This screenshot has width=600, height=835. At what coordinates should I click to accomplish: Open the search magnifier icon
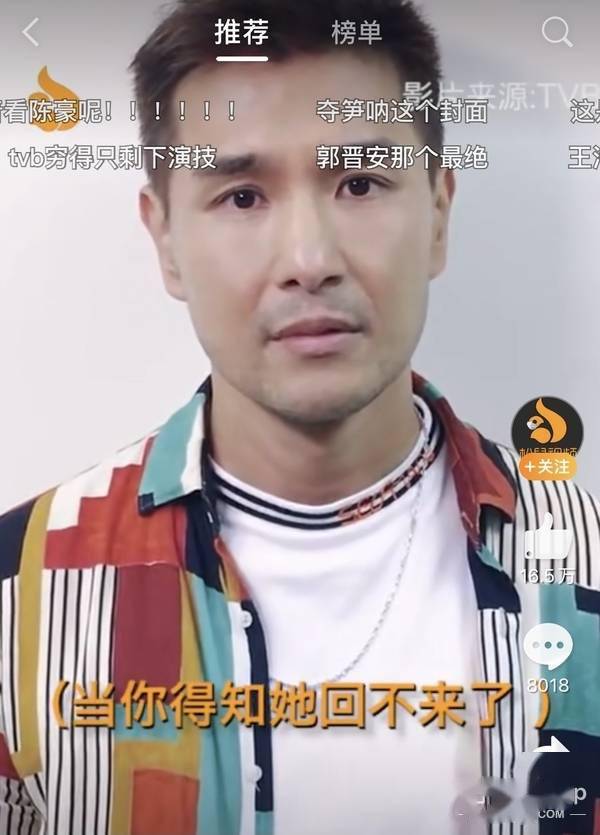tap(557, 32)
